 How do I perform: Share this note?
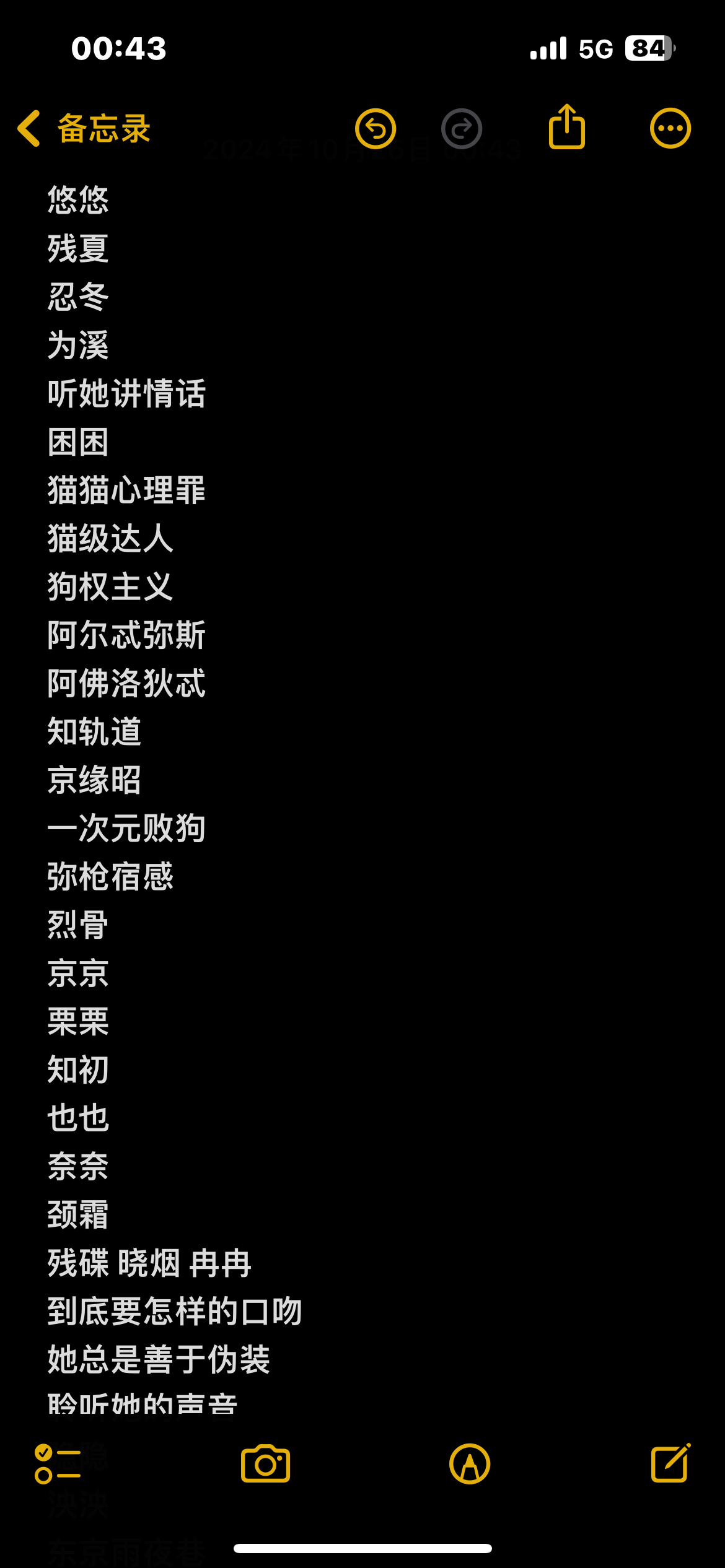(x=566, y=128)
